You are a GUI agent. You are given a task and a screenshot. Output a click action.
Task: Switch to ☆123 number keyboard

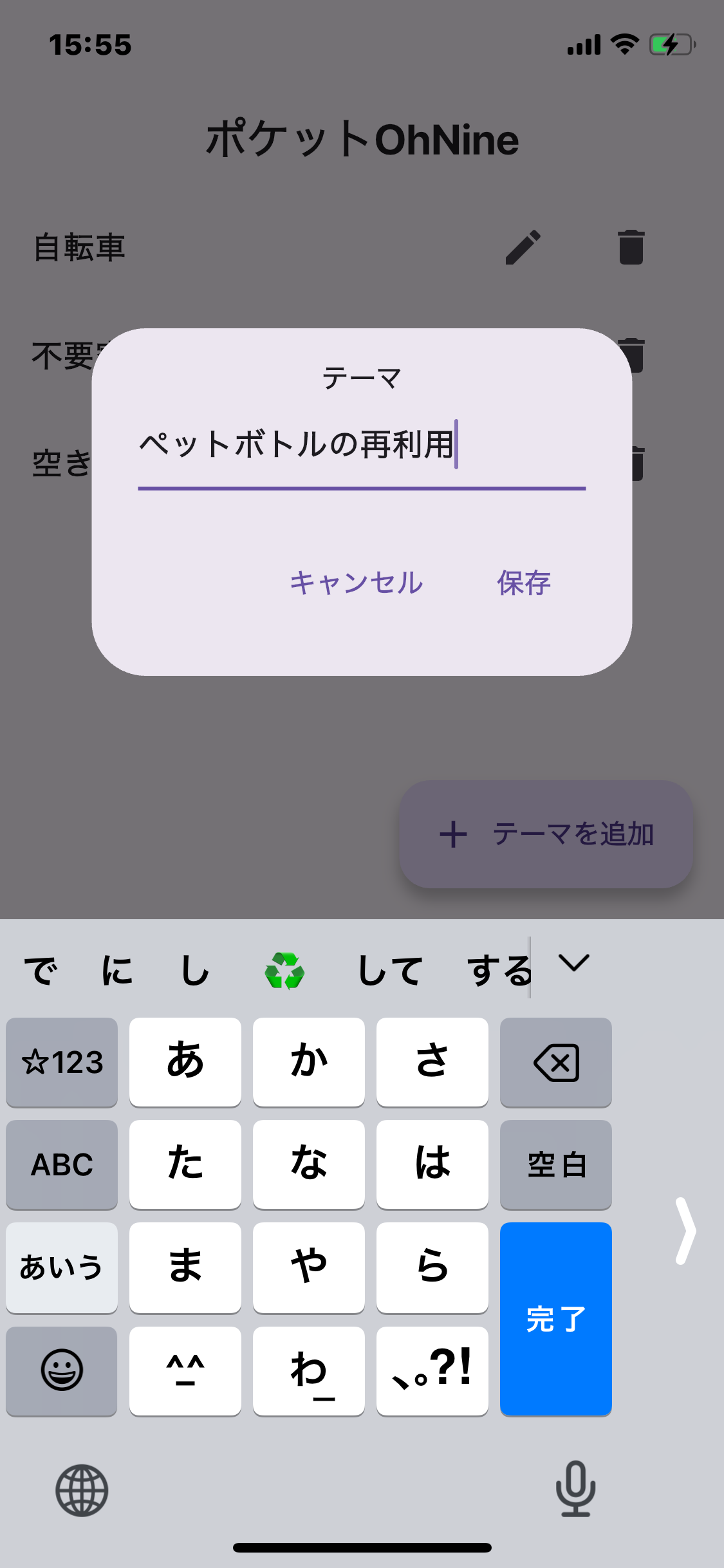click(62, 1062)
